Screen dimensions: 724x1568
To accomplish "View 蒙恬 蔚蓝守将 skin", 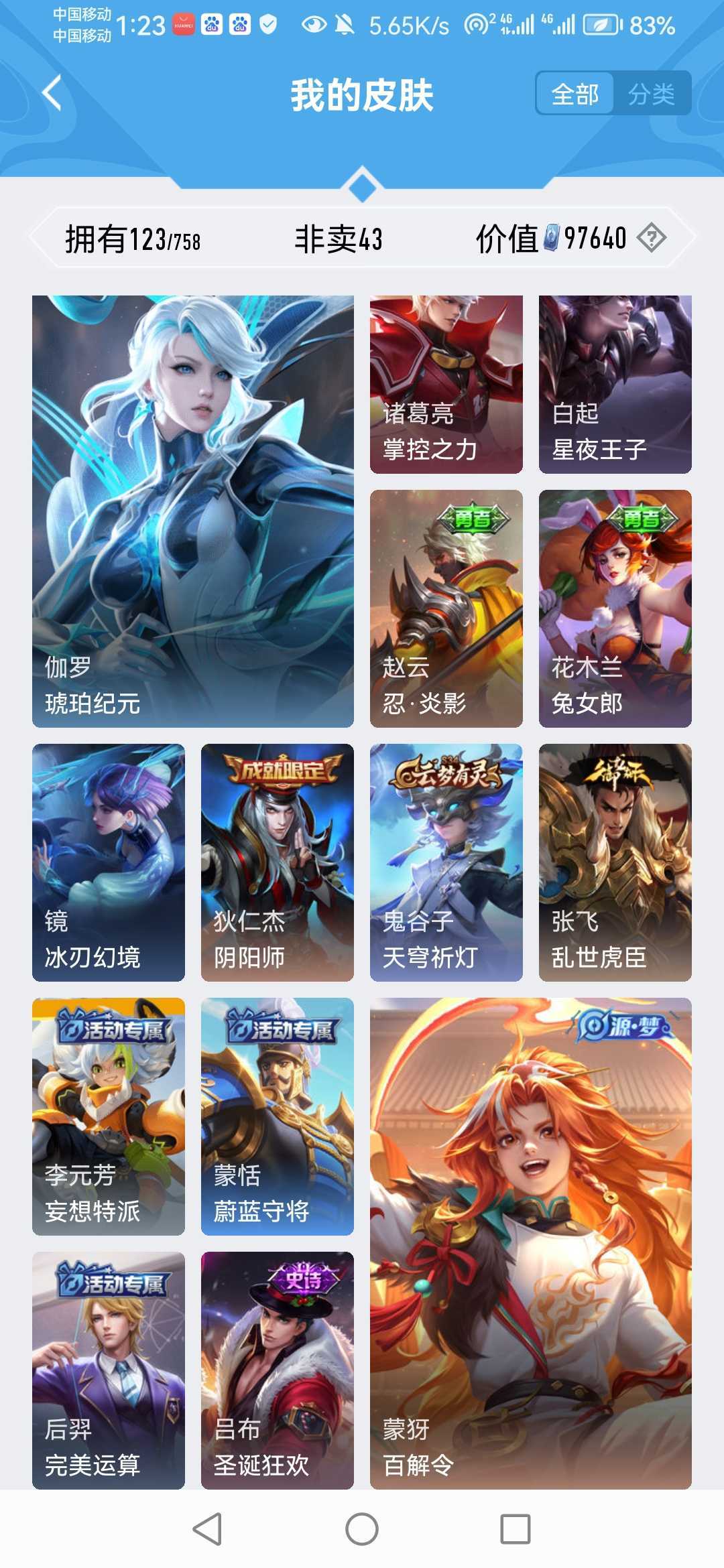I will pos(277,1116).
